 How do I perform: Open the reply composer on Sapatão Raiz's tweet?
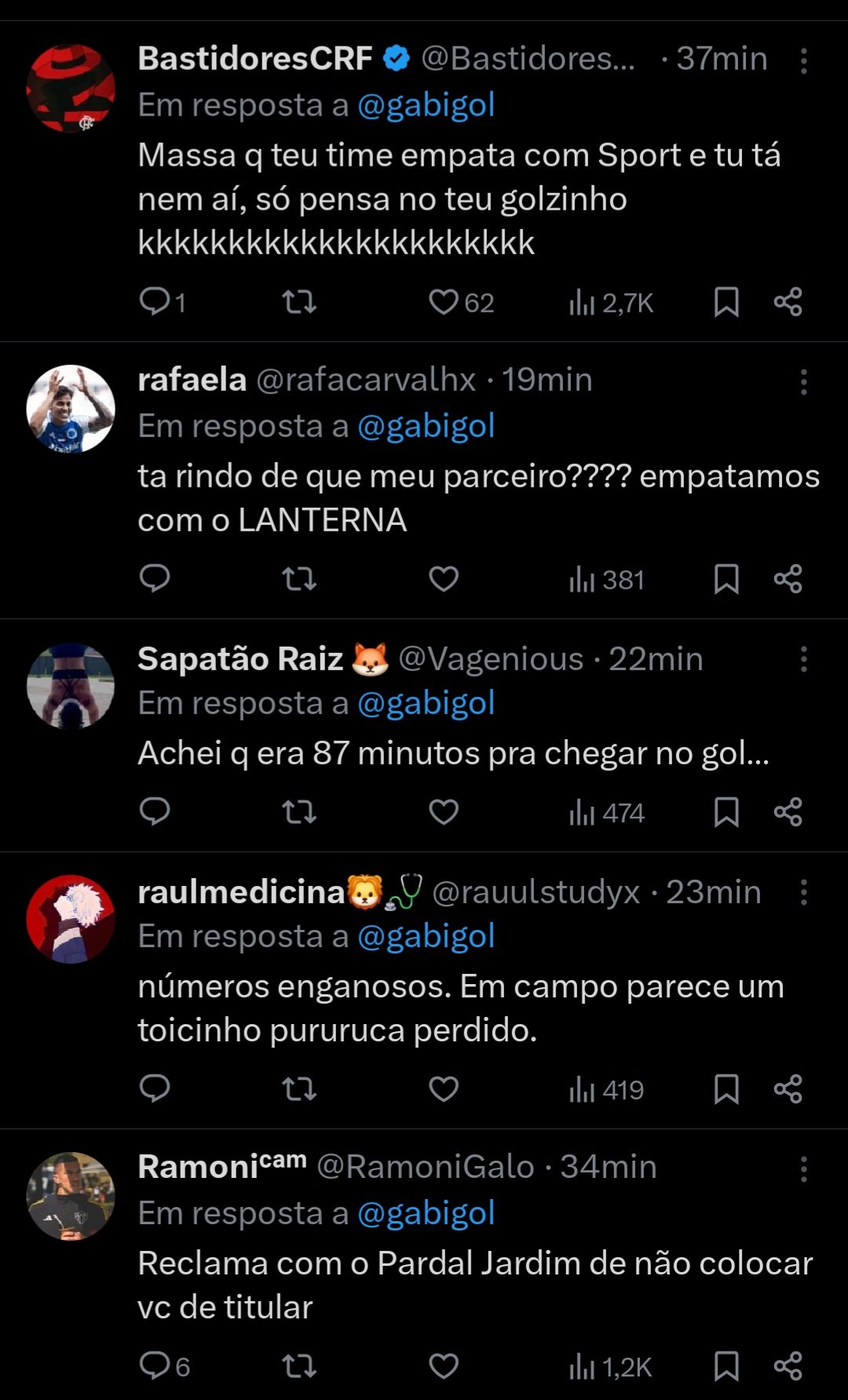(x=155, y=812)
